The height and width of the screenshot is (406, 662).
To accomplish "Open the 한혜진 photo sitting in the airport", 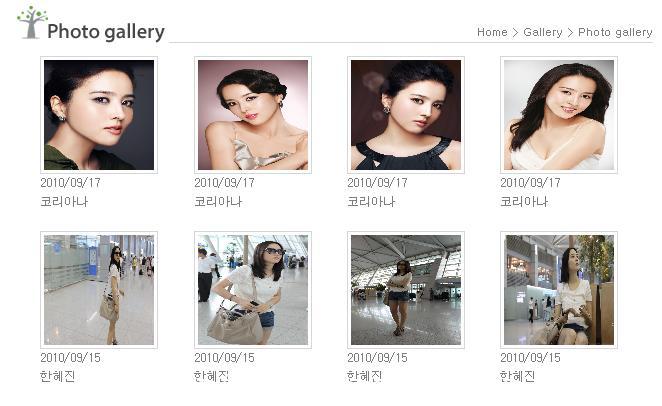I will pyautogui.click(x=559, y=290).
